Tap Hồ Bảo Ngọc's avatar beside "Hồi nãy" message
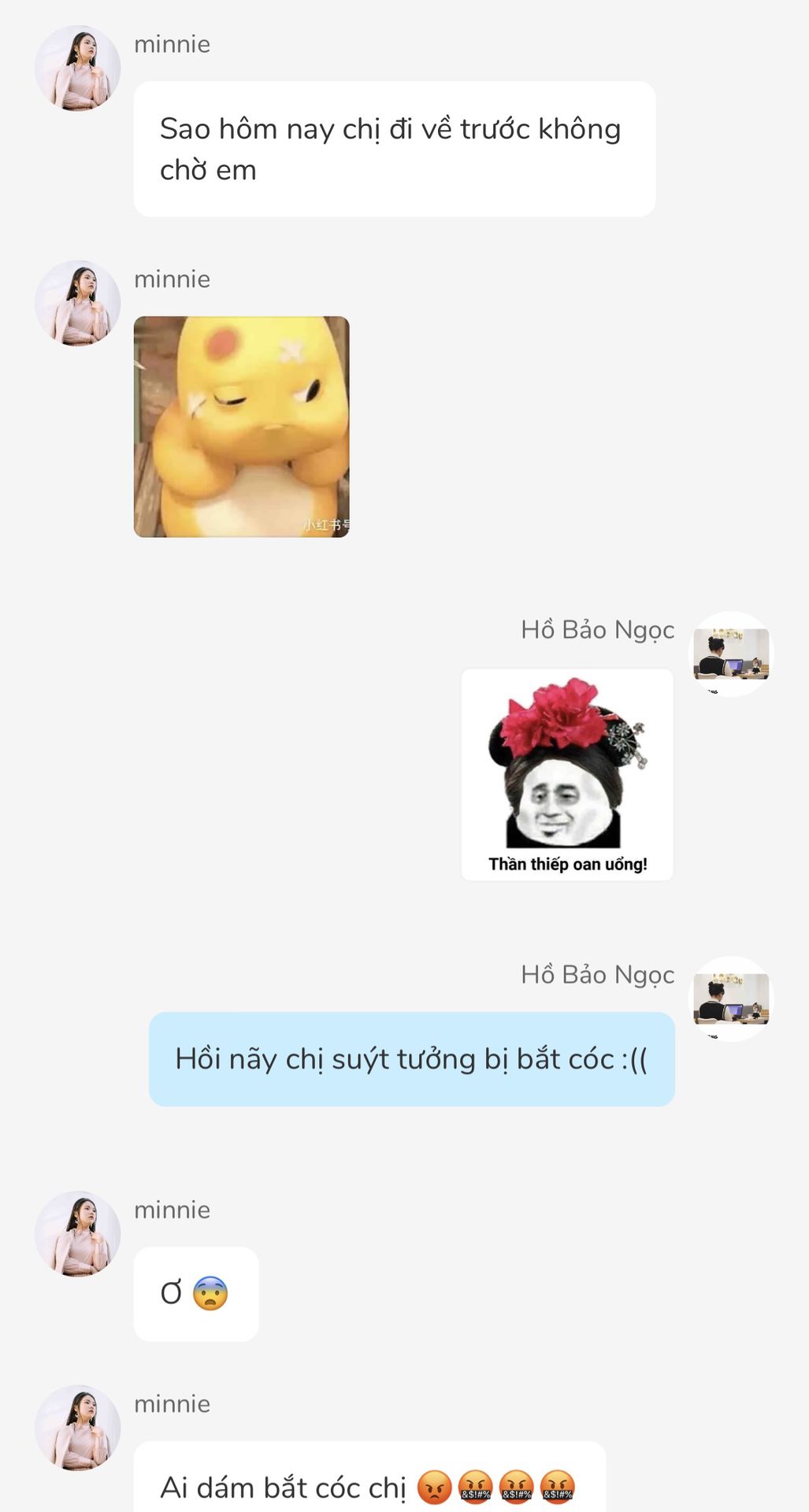Image resolution: width=809 pixels, height=1512 pixels. click(x=731, y=999)
